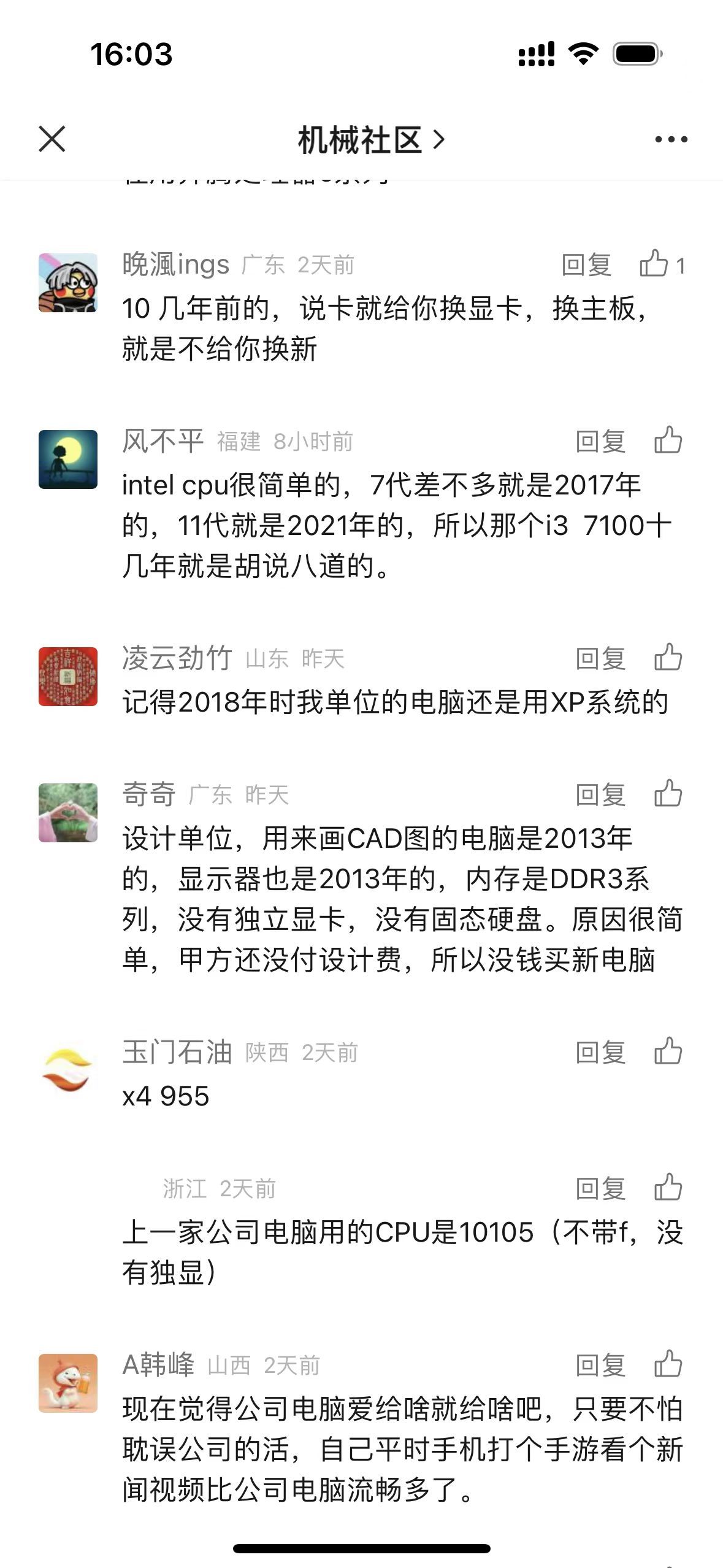Reply to the 浙江 user's 10105 comment
Viewport: 723px width, 1568px height.
tap(600, 1188)
